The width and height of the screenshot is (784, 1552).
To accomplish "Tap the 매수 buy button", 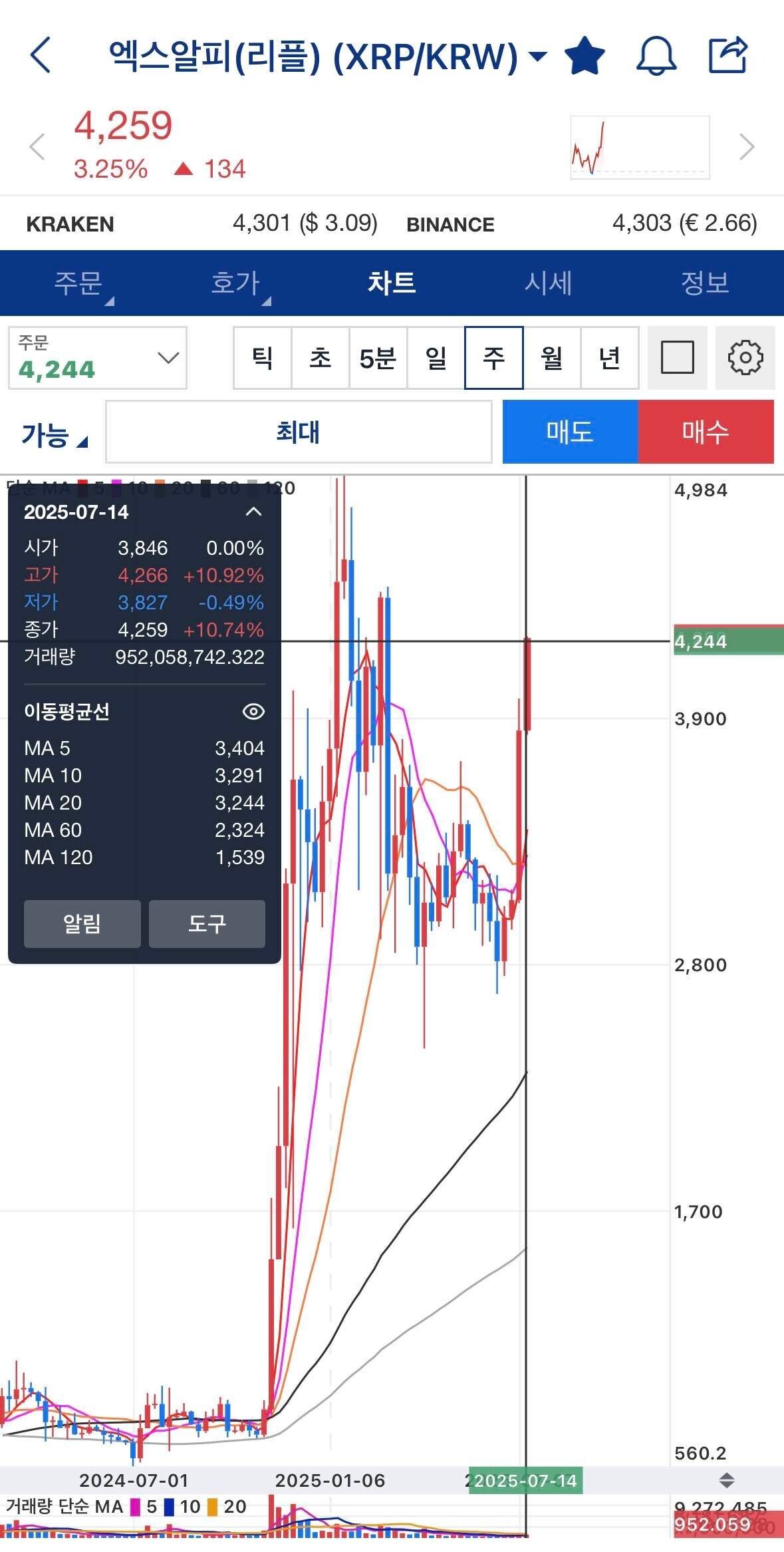I will [x=706, y=432].
